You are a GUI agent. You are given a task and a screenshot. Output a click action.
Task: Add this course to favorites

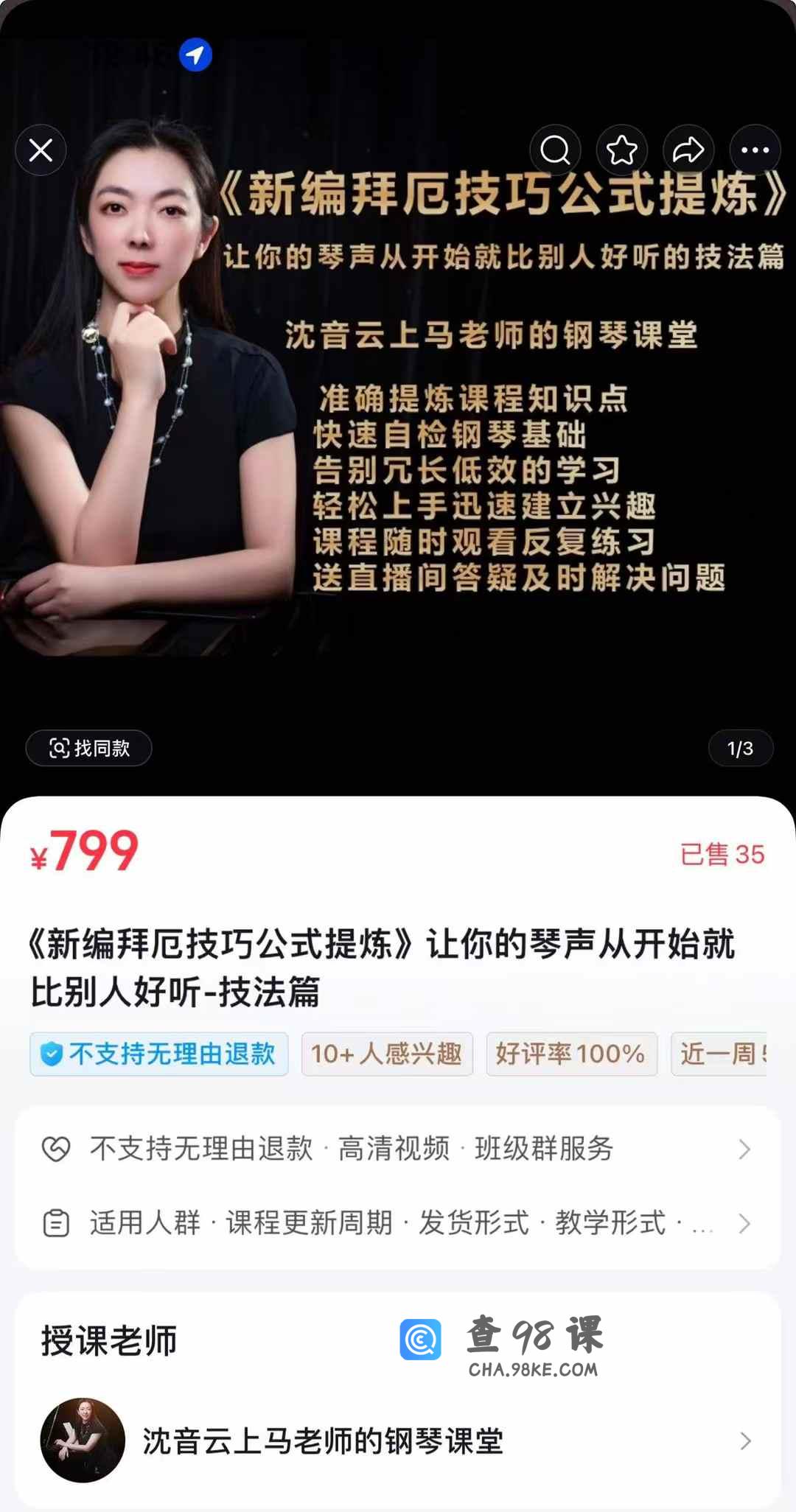(x=621, y=150)
